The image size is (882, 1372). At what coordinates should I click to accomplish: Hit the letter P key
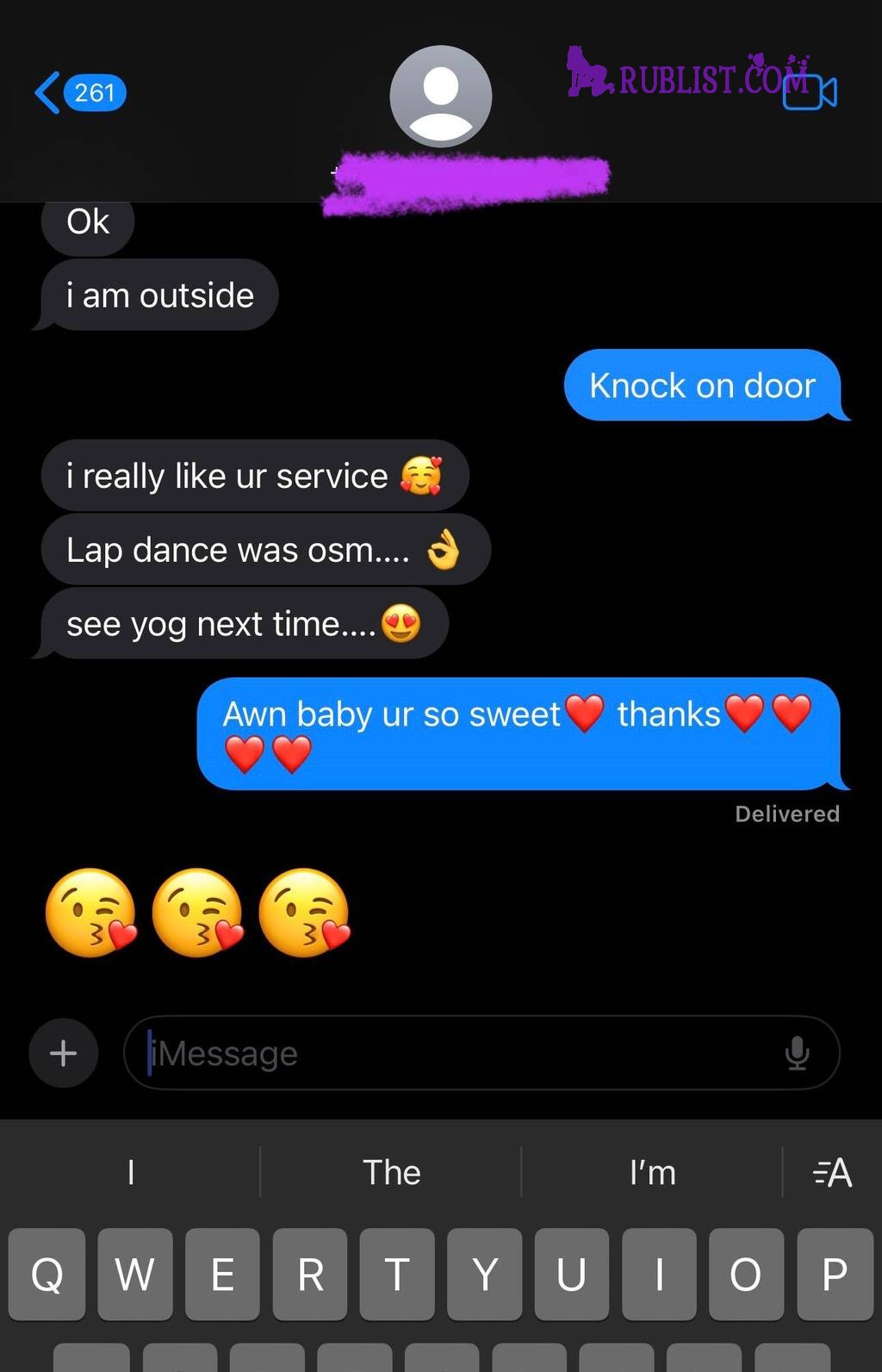pyautogui.click(x=834, y=1274)
